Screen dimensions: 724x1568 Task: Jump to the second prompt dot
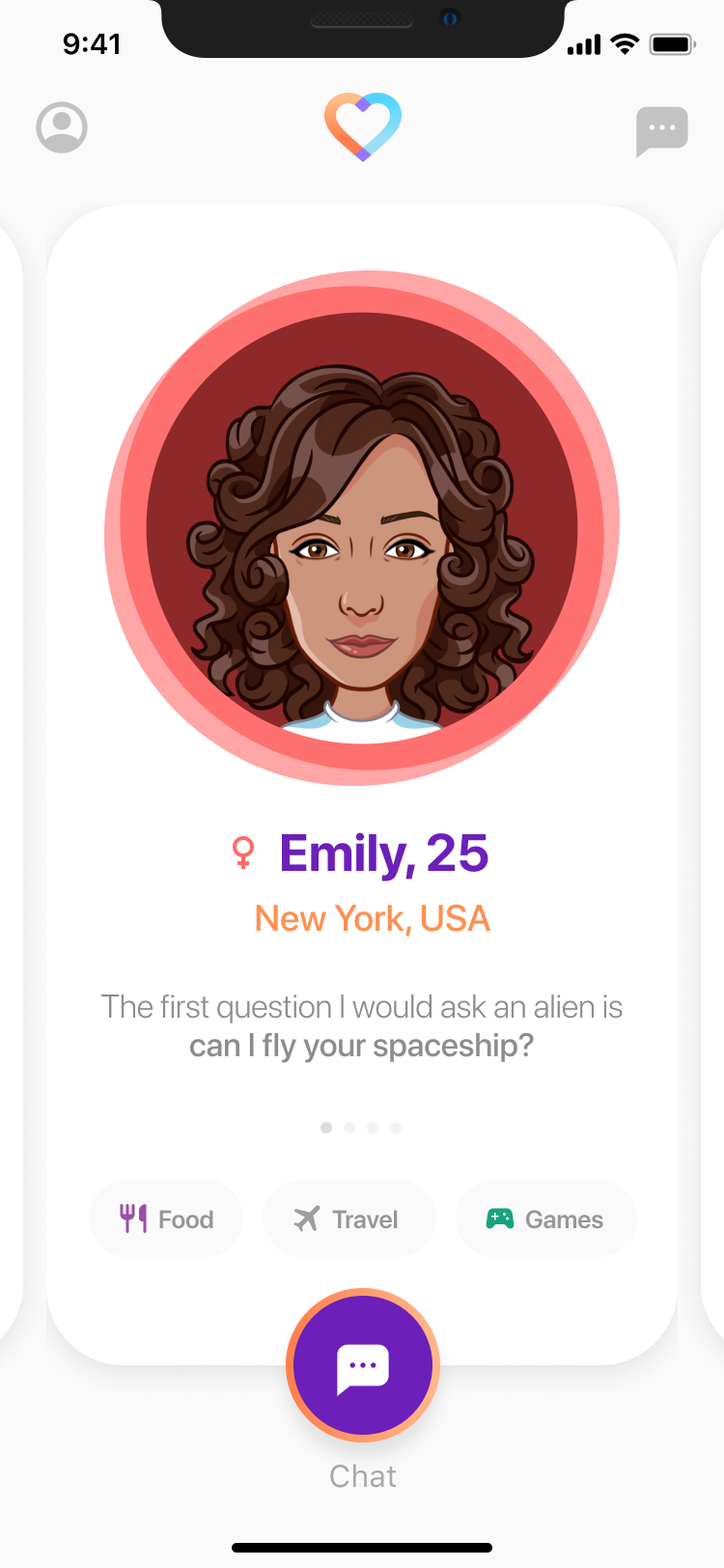[x=349, y=1128]
